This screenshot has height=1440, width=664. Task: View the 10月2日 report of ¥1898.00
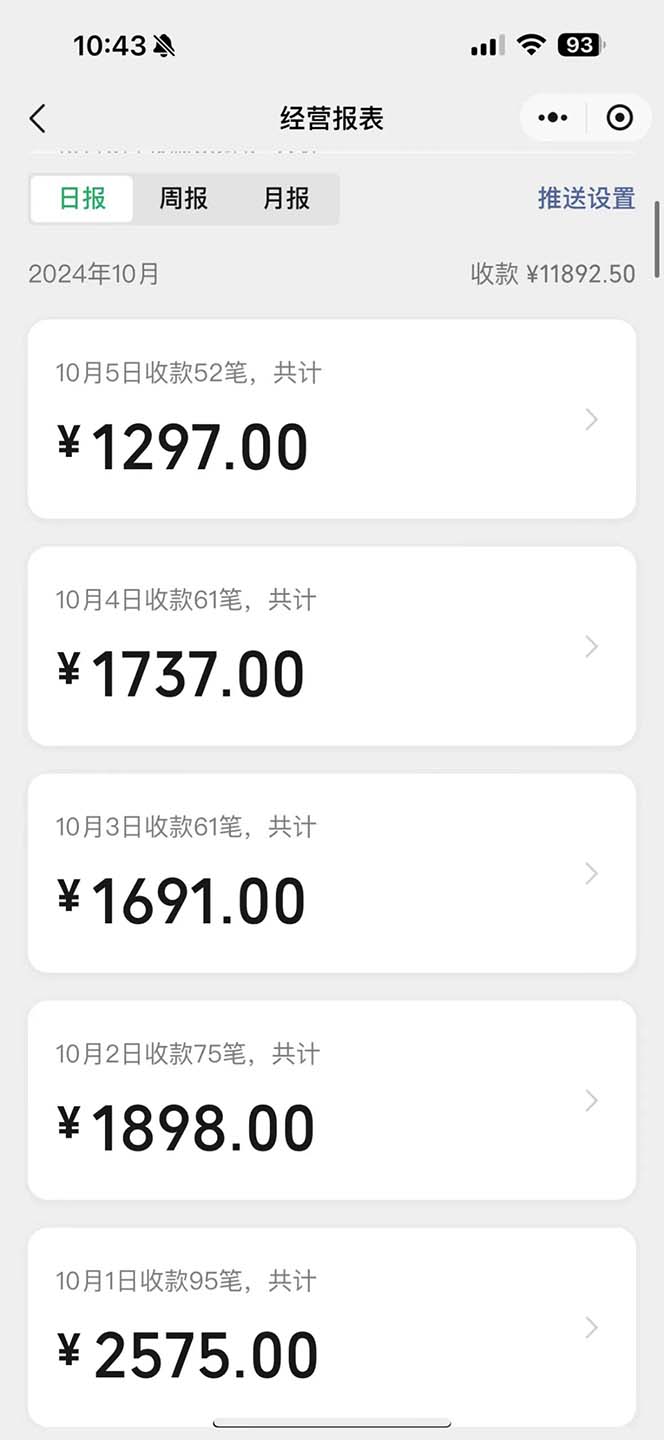click(x=332, y=1100)
